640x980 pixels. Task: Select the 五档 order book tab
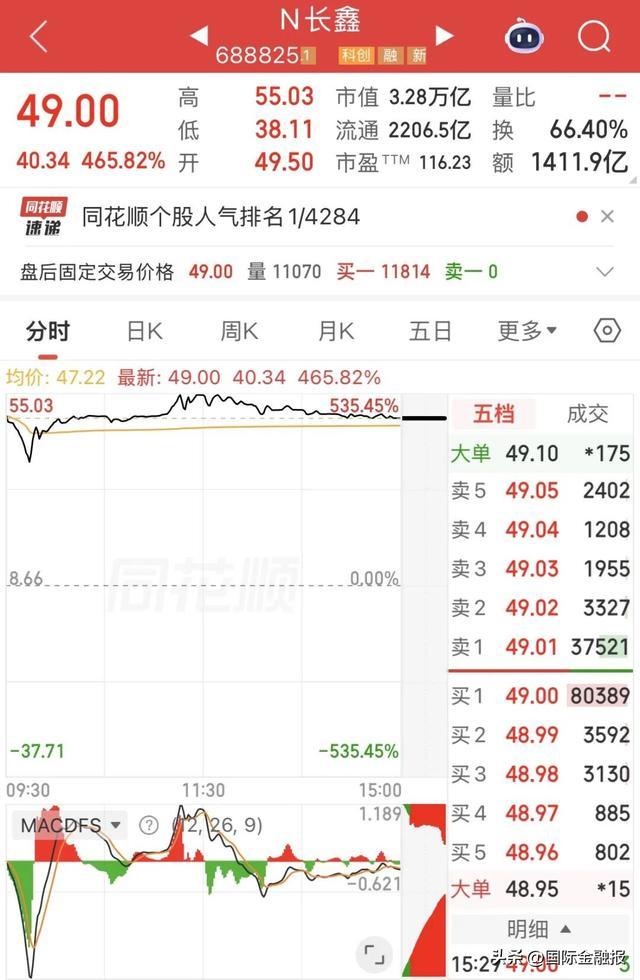pyautogui.click(x=493, y=414)
